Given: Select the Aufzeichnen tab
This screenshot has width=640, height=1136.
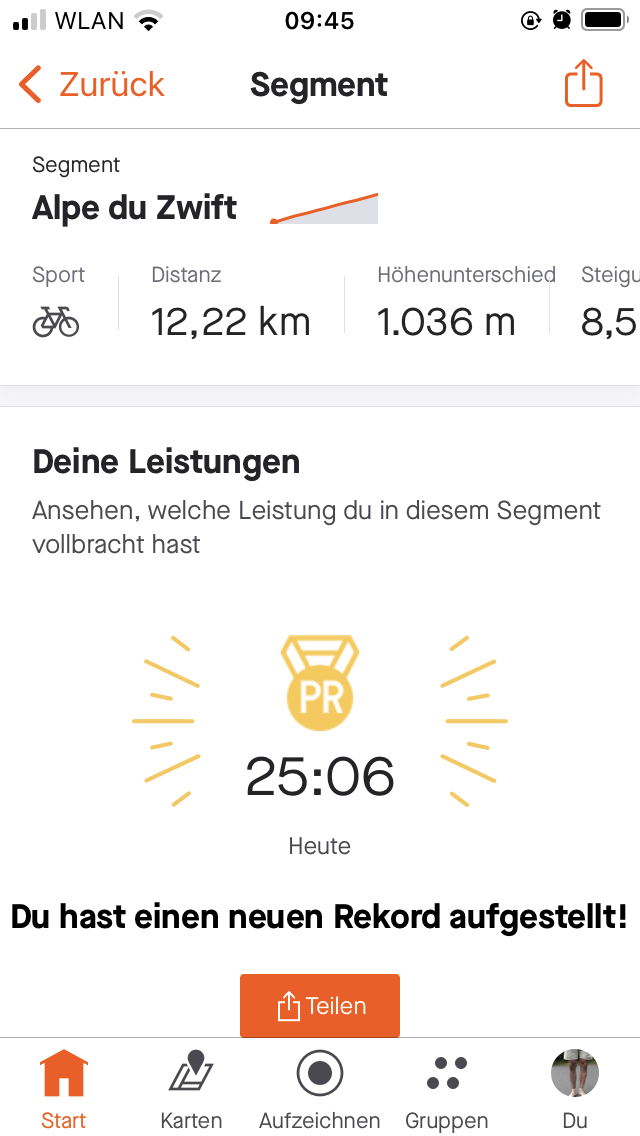Looking at the screenshot, I should [320, 1088].
